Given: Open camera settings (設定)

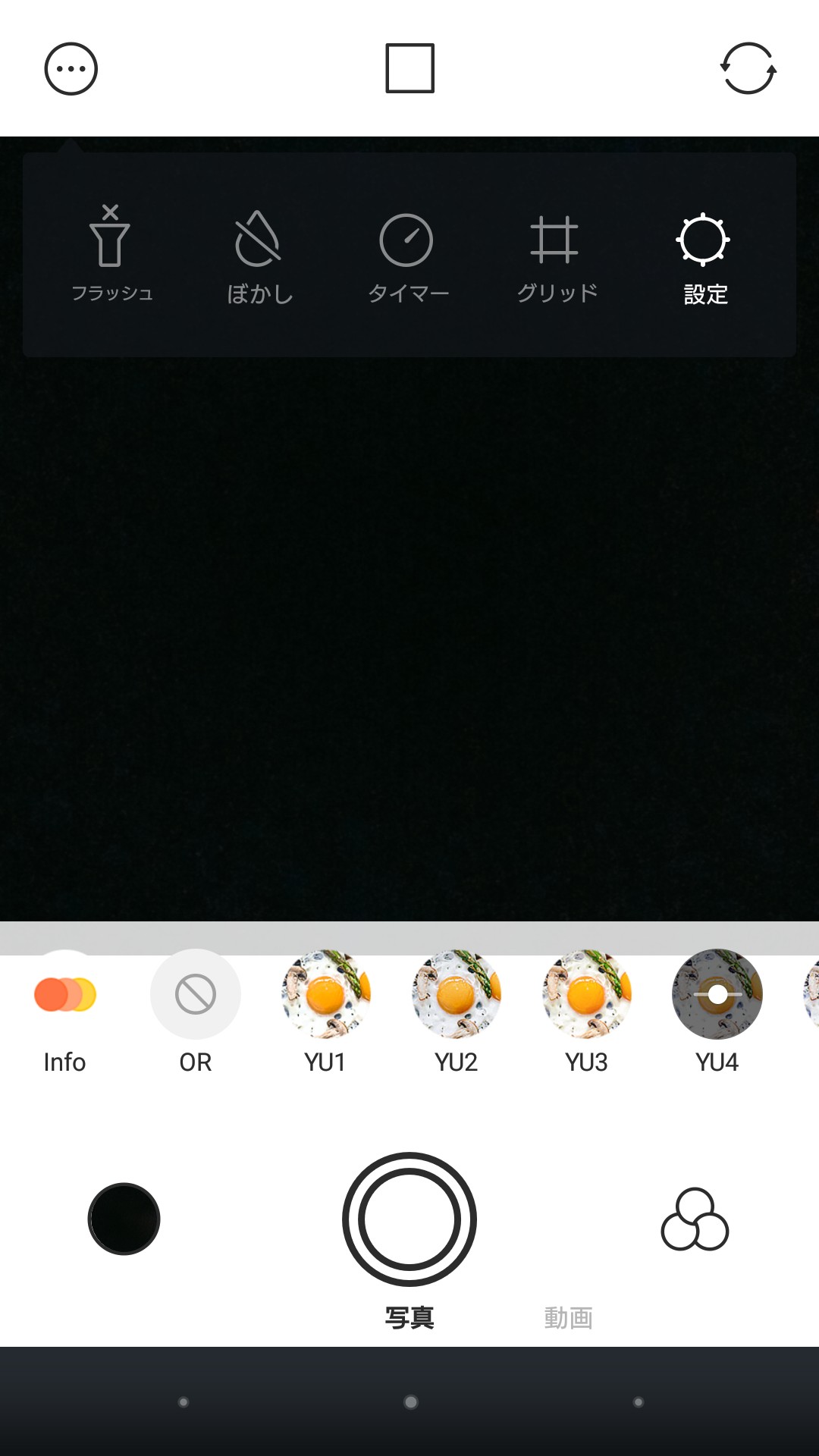Looking at the screenshot, I should pyautogui.click(x=704, y=254).
